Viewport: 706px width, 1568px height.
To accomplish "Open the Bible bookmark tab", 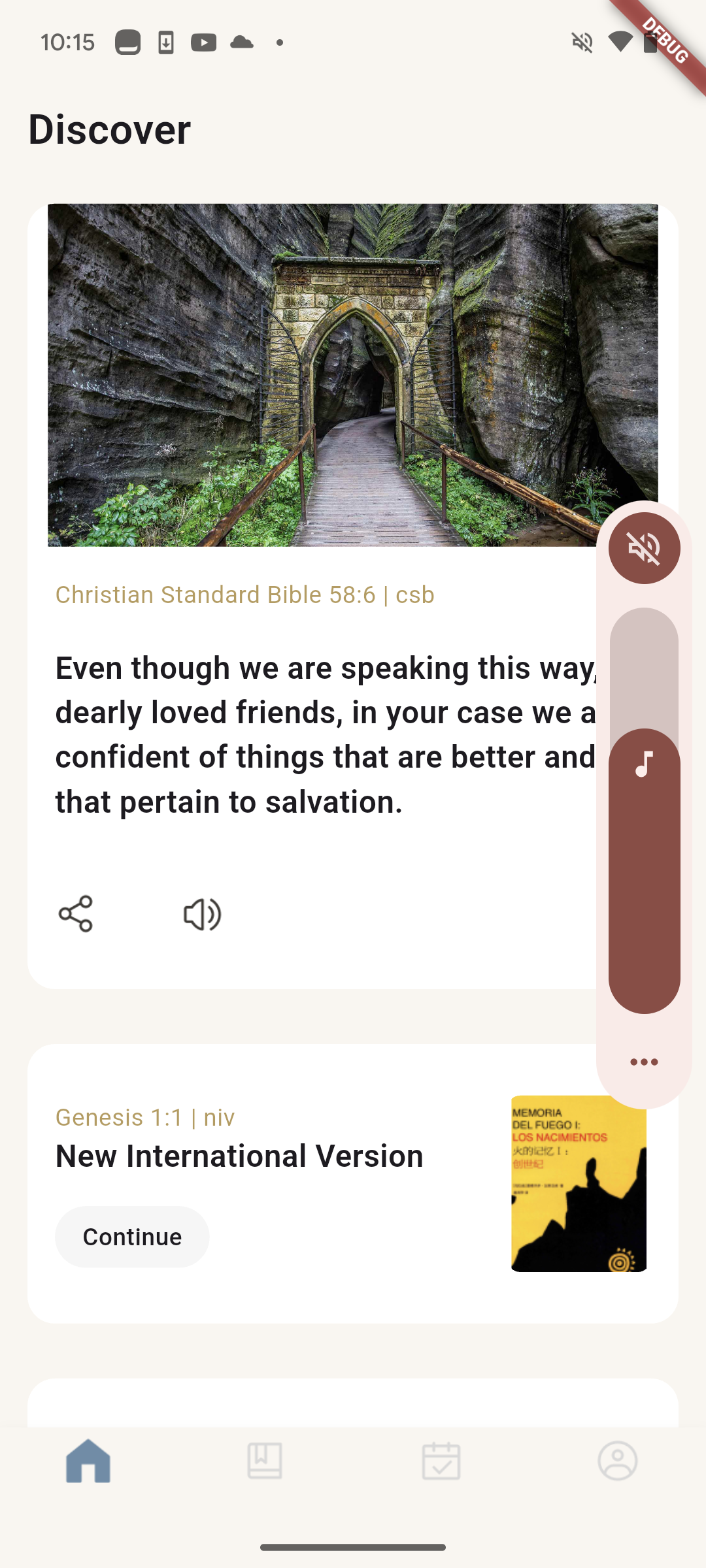I will click(265, 1461).
